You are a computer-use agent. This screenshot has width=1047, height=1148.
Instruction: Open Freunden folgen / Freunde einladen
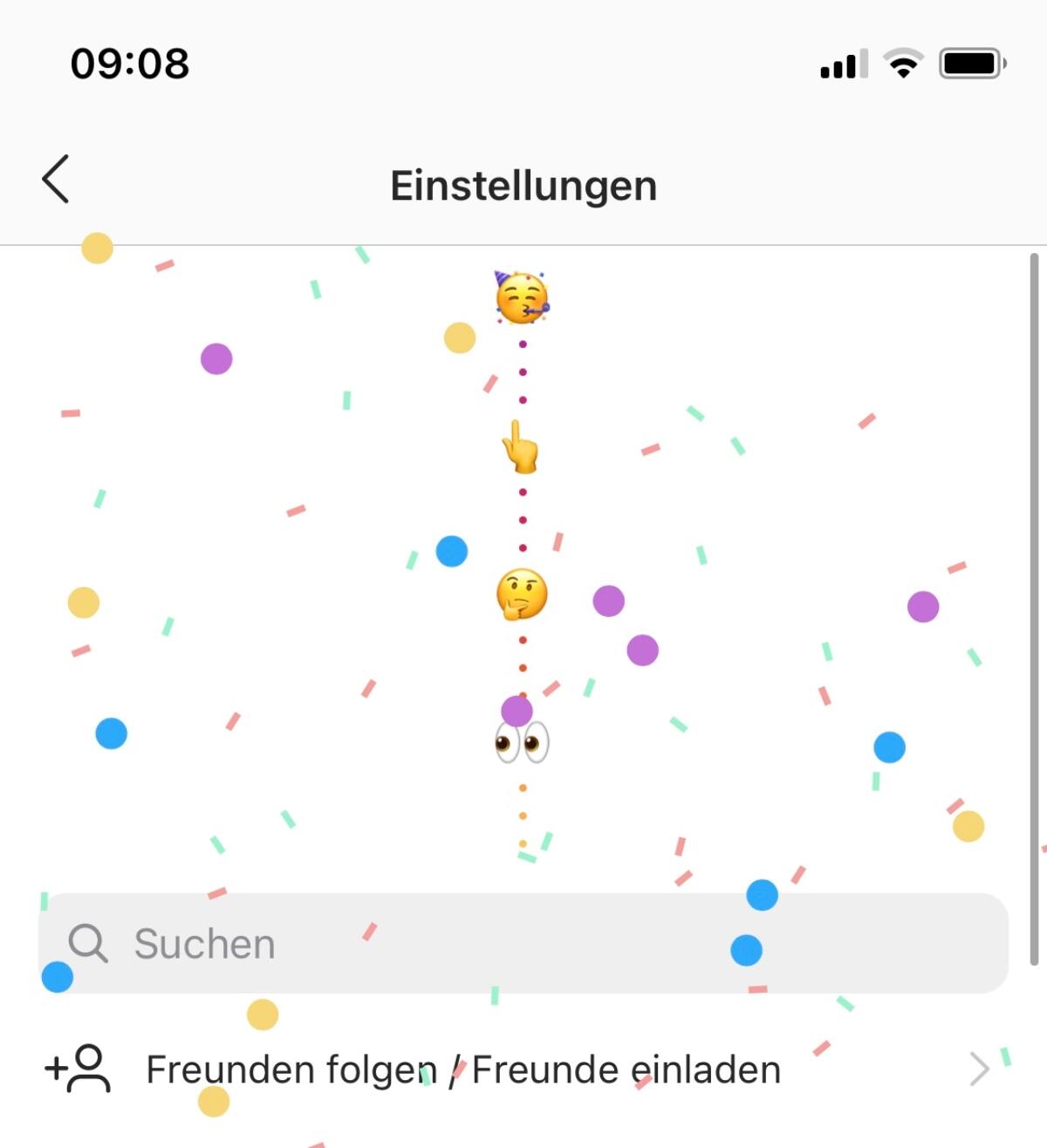462,1069
